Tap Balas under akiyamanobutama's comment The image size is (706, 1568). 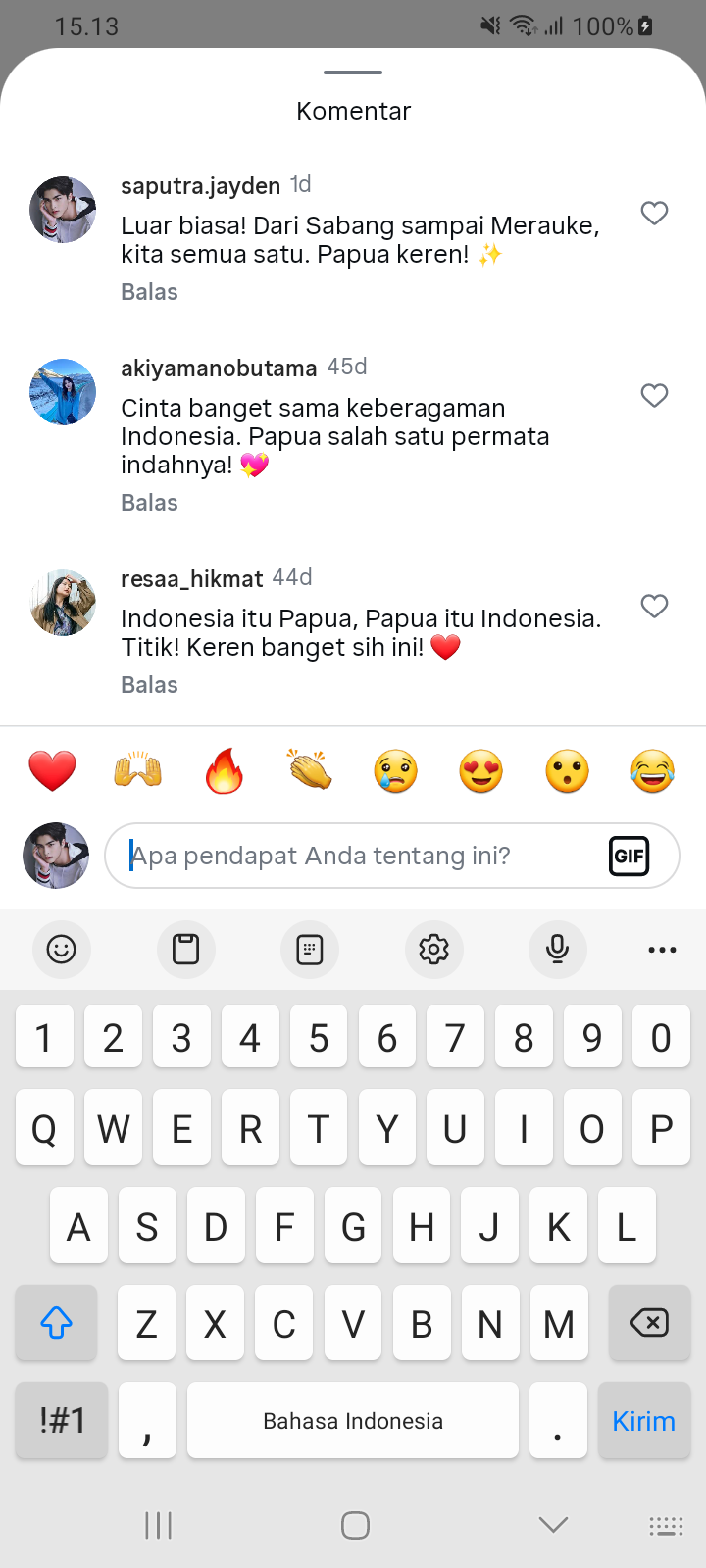[x=149, y=503]
